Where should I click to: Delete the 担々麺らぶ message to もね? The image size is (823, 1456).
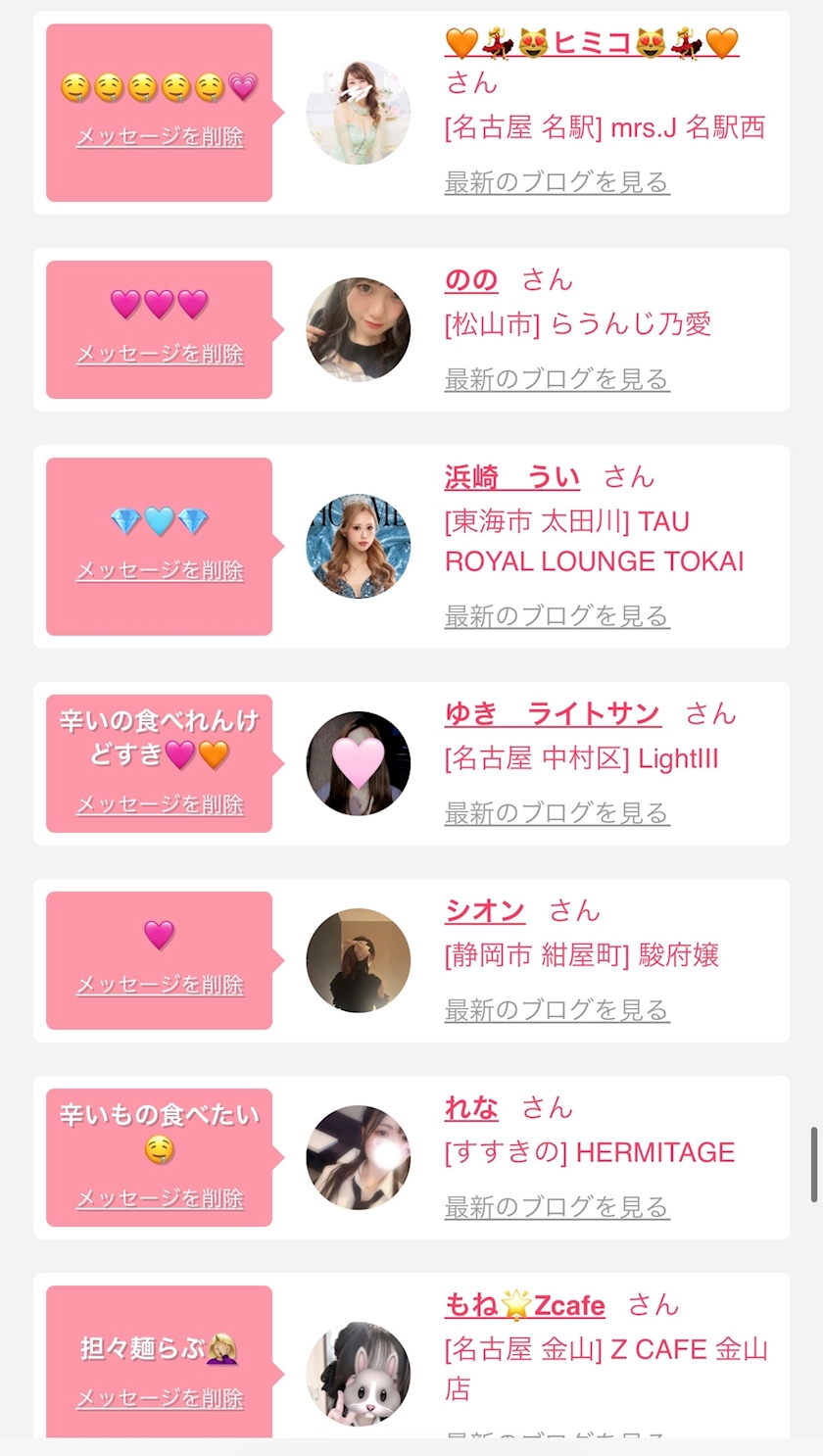[x=160, y=1398]
